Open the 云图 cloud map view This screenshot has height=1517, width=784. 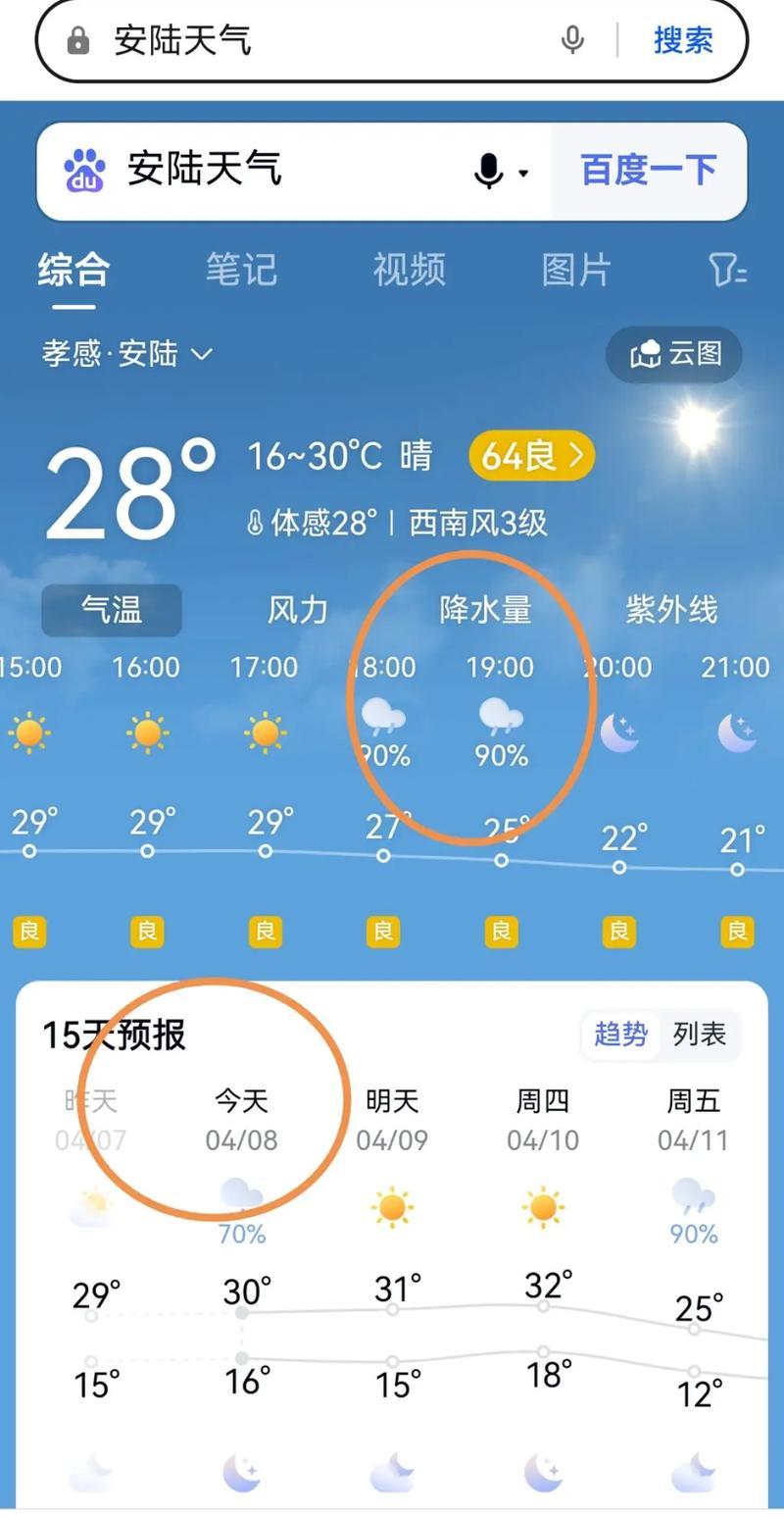click(x=673, y=354)
